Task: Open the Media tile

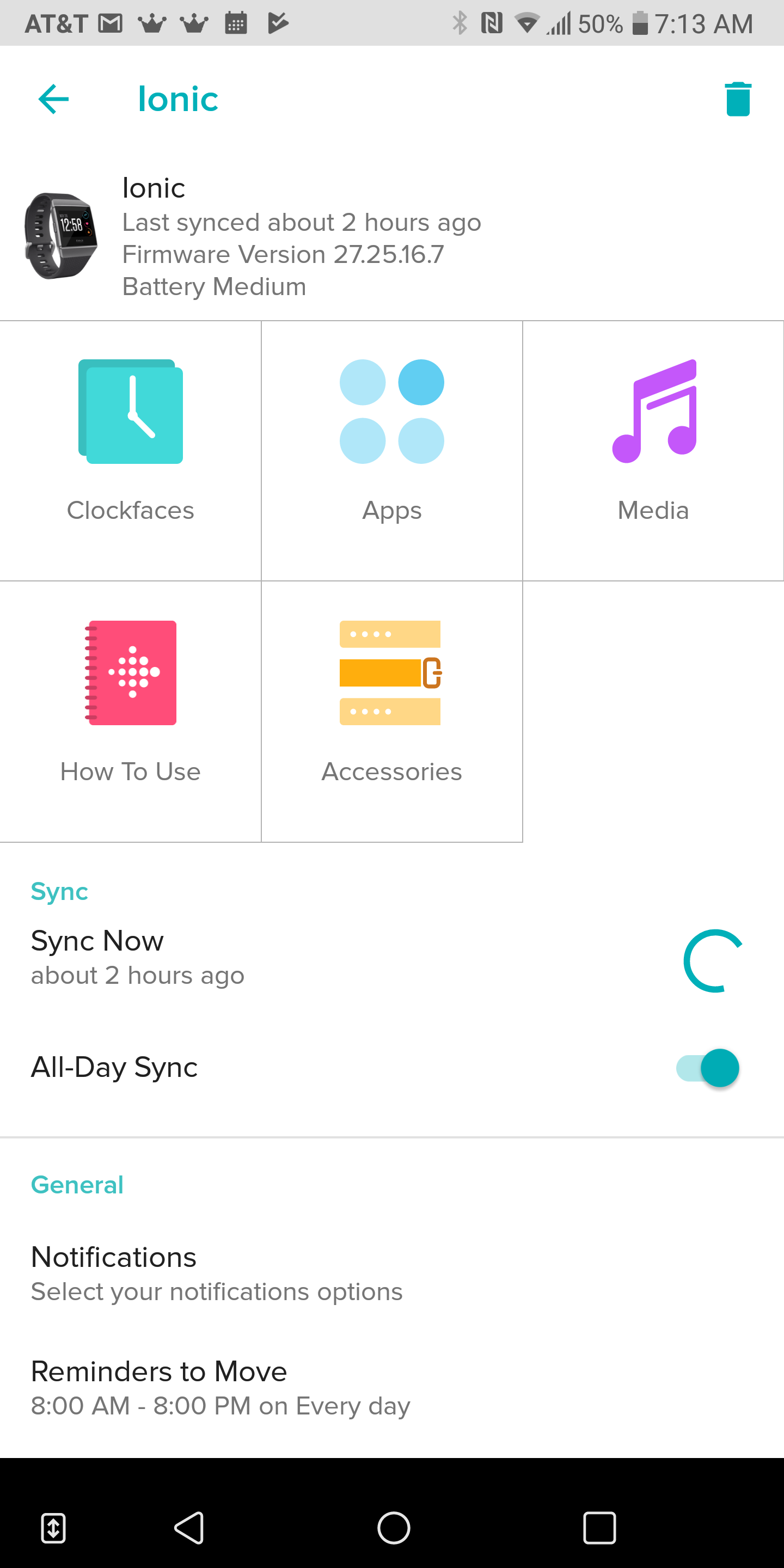Action: 653,450
